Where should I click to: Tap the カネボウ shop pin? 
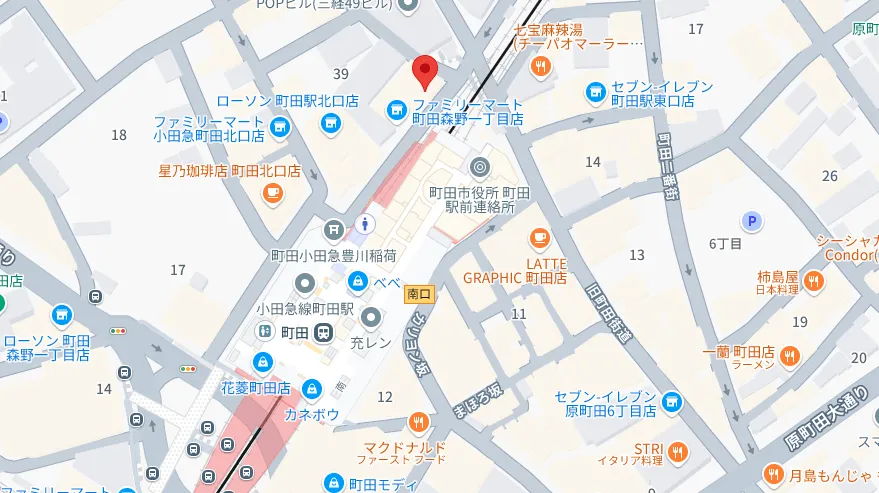click(x=312, y=387)
